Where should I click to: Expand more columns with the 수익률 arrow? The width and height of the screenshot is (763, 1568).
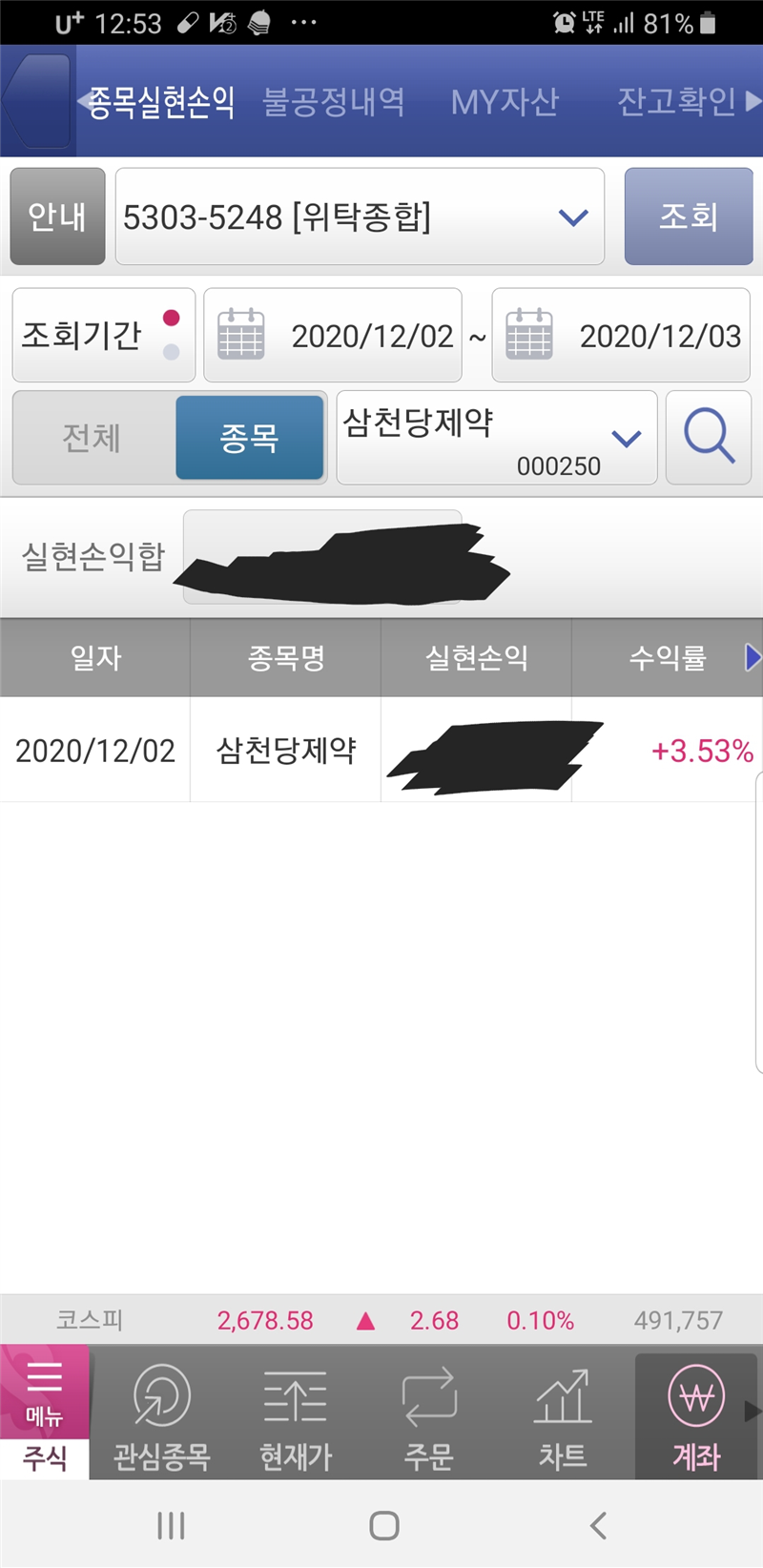click(754, 657)
